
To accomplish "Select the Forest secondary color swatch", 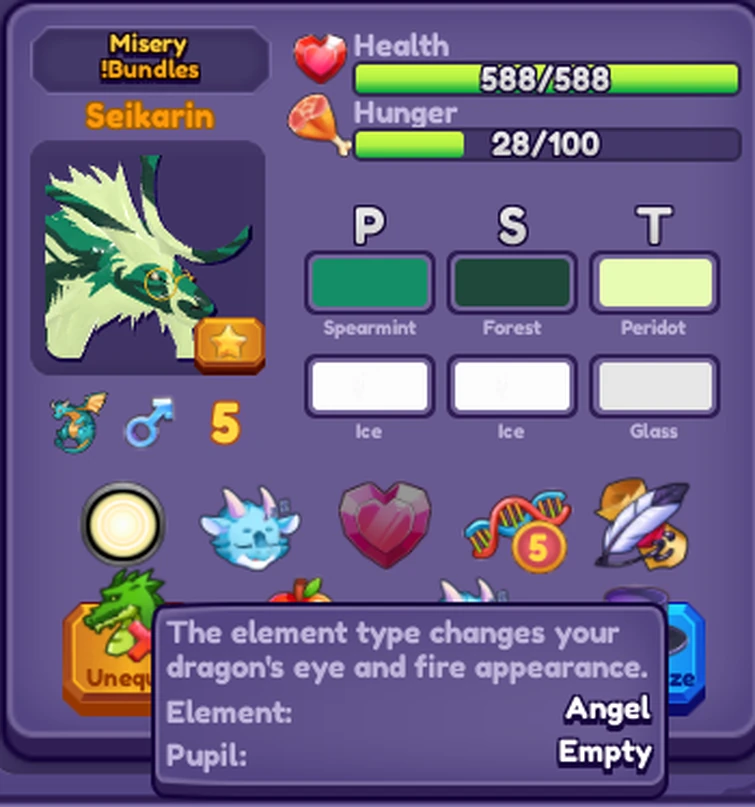I will pos(511,283).
